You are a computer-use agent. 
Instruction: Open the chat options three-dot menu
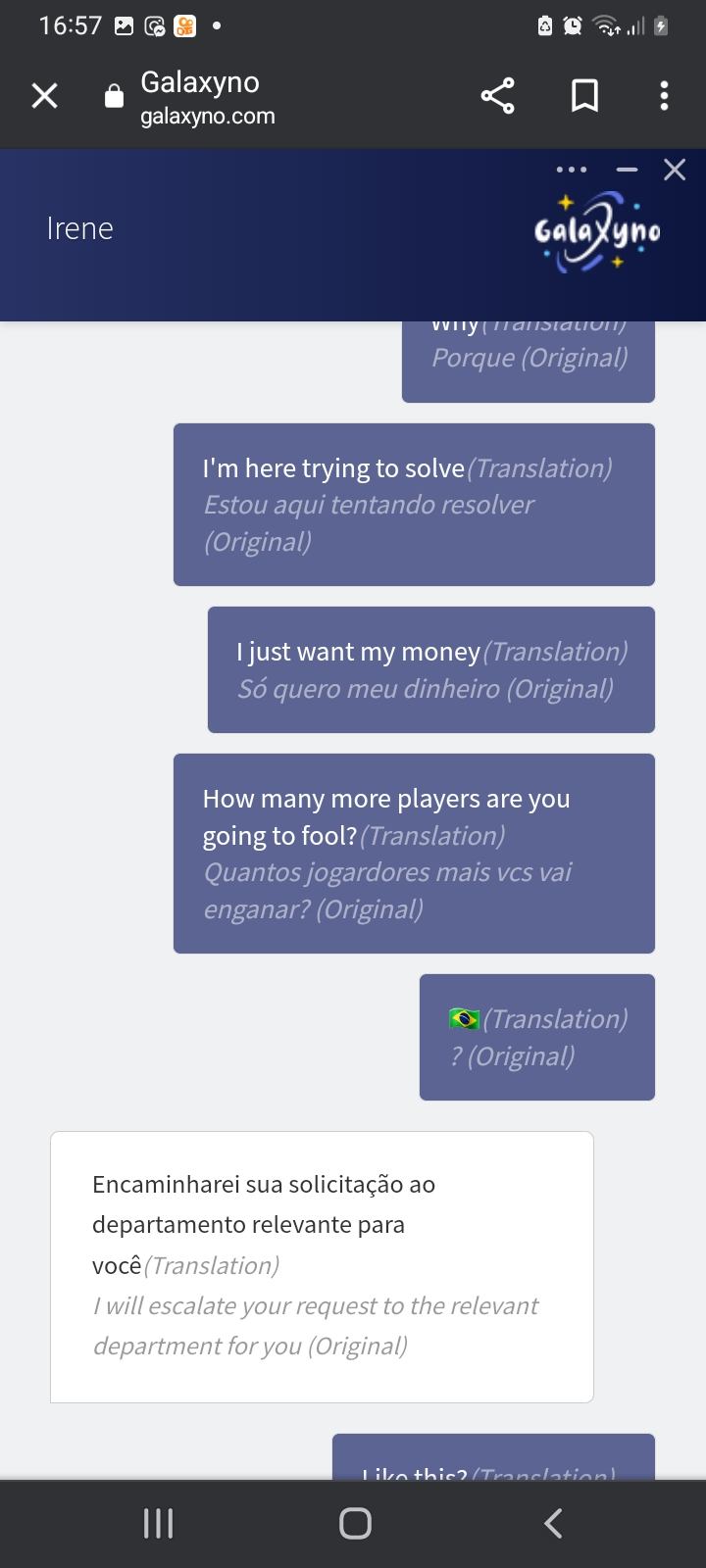point(571,170)
